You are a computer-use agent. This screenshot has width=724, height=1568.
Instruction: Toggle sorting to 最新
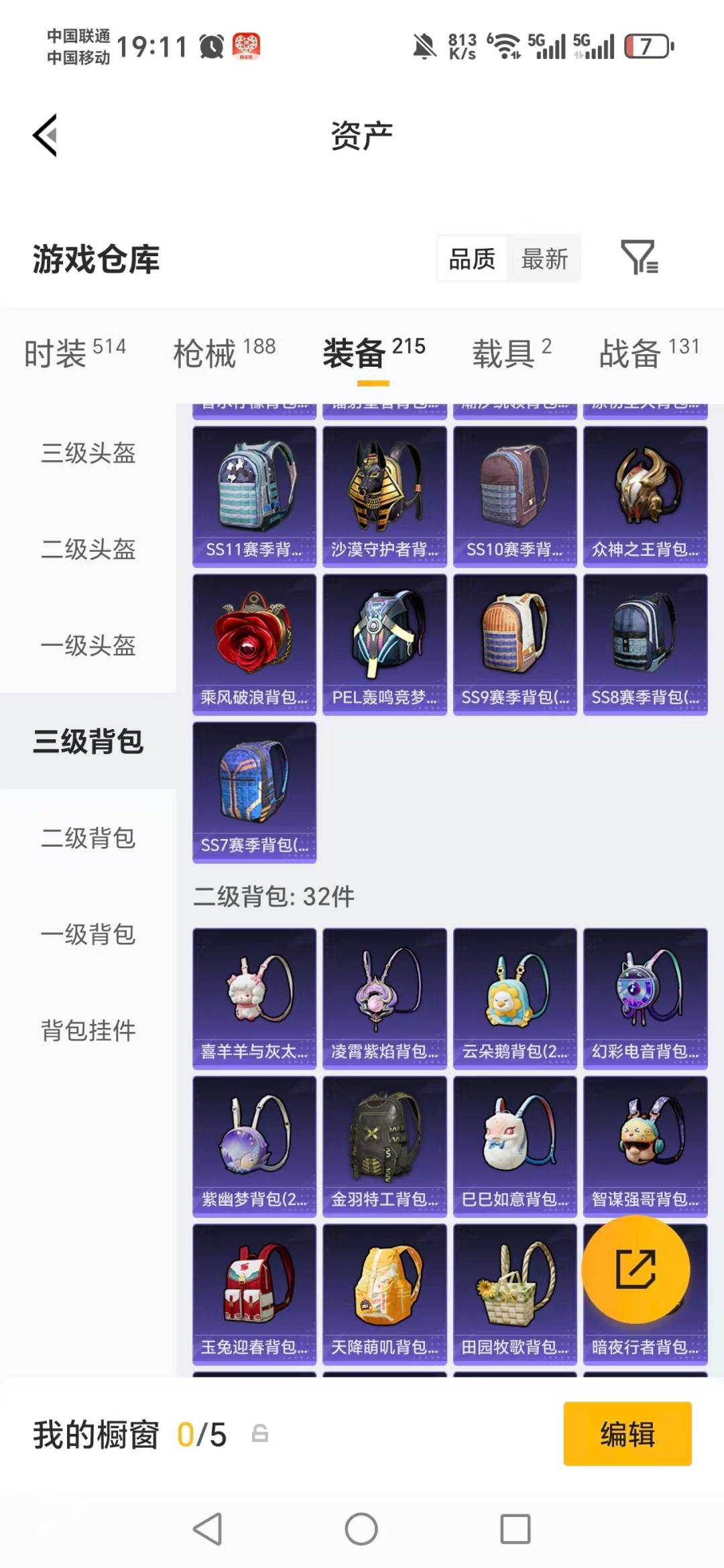545,258
